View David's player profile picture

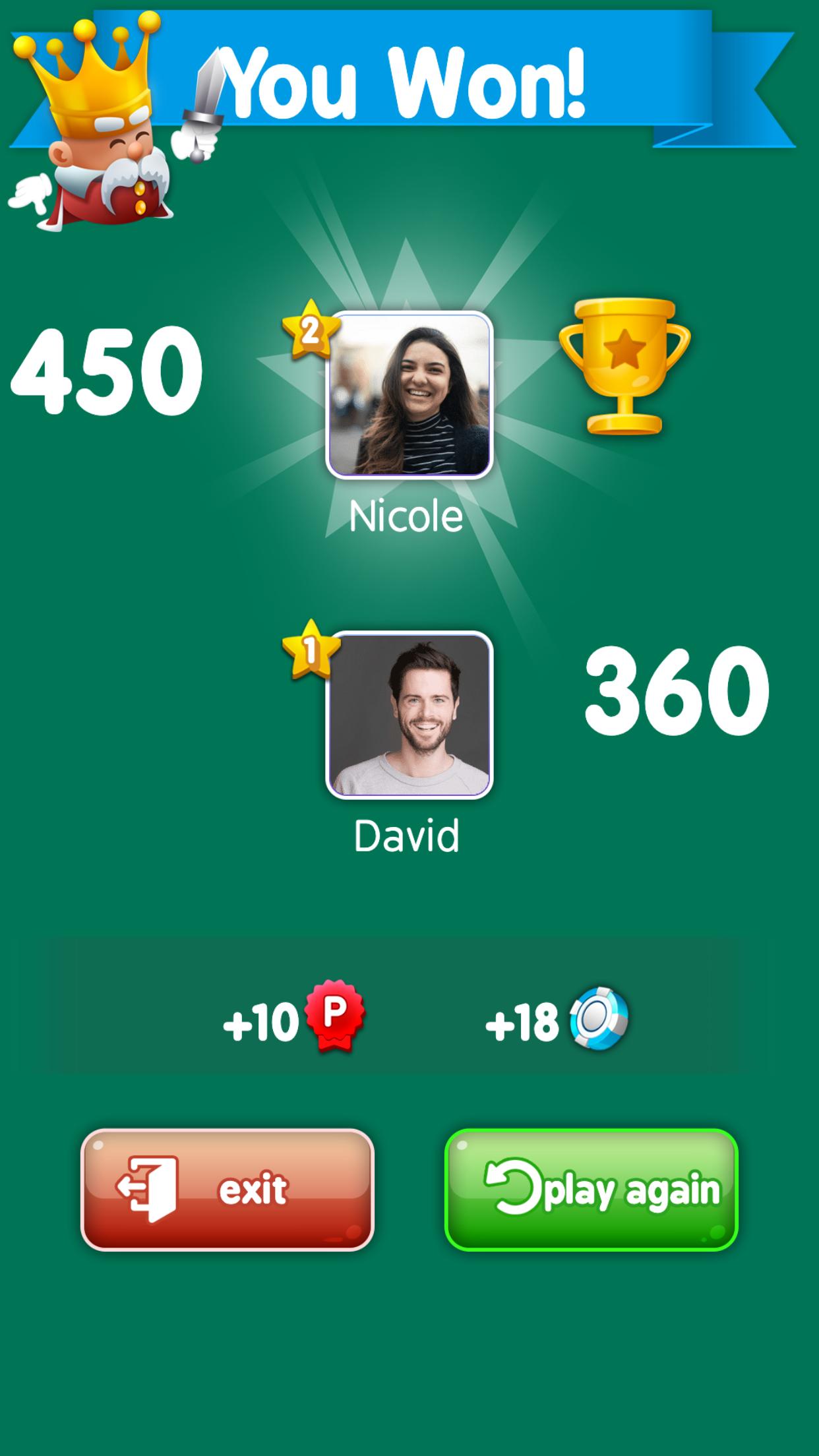pos(409,715)
